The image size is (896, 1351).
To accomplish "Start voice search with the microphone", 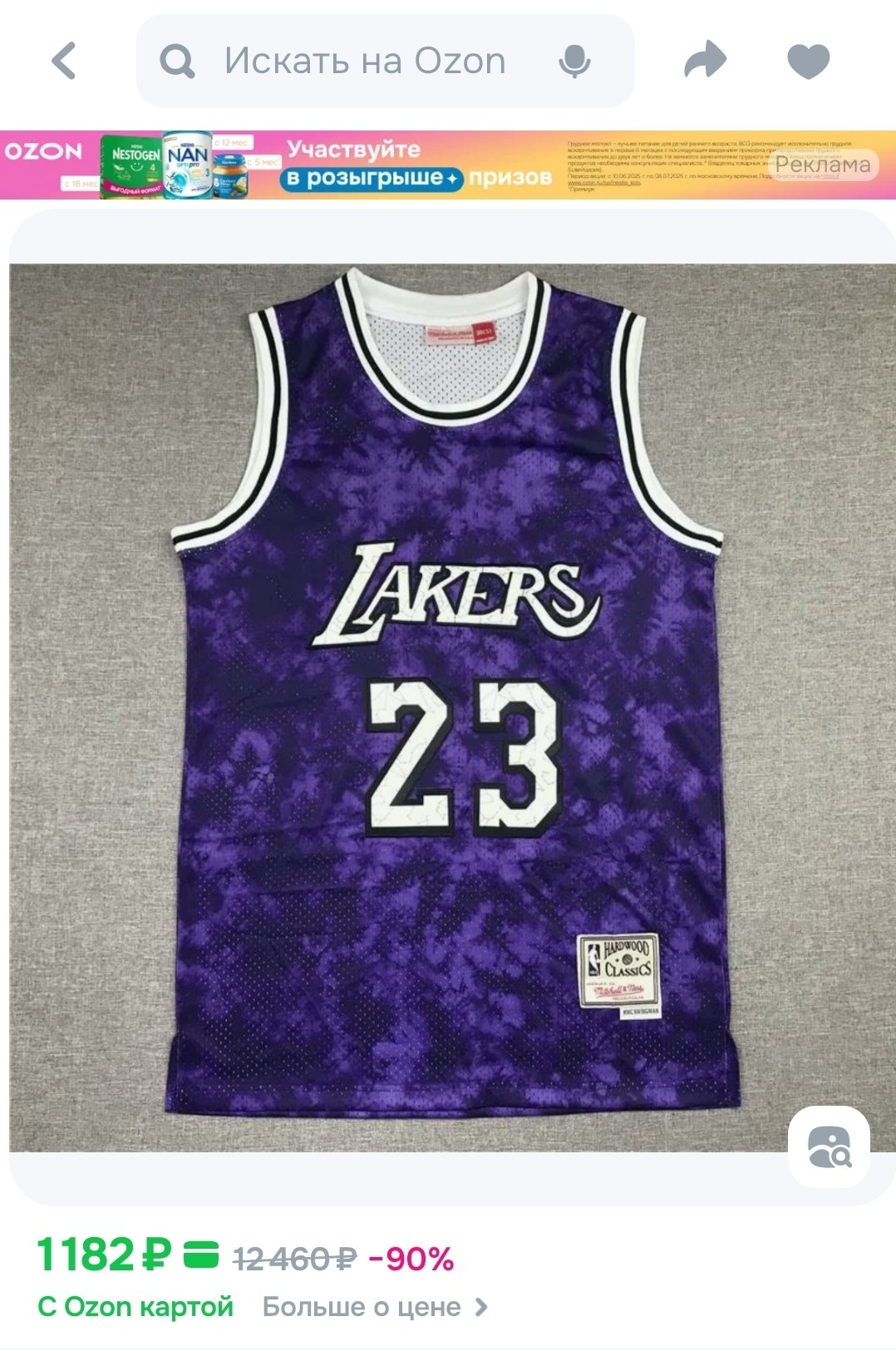I will [574, 61].
